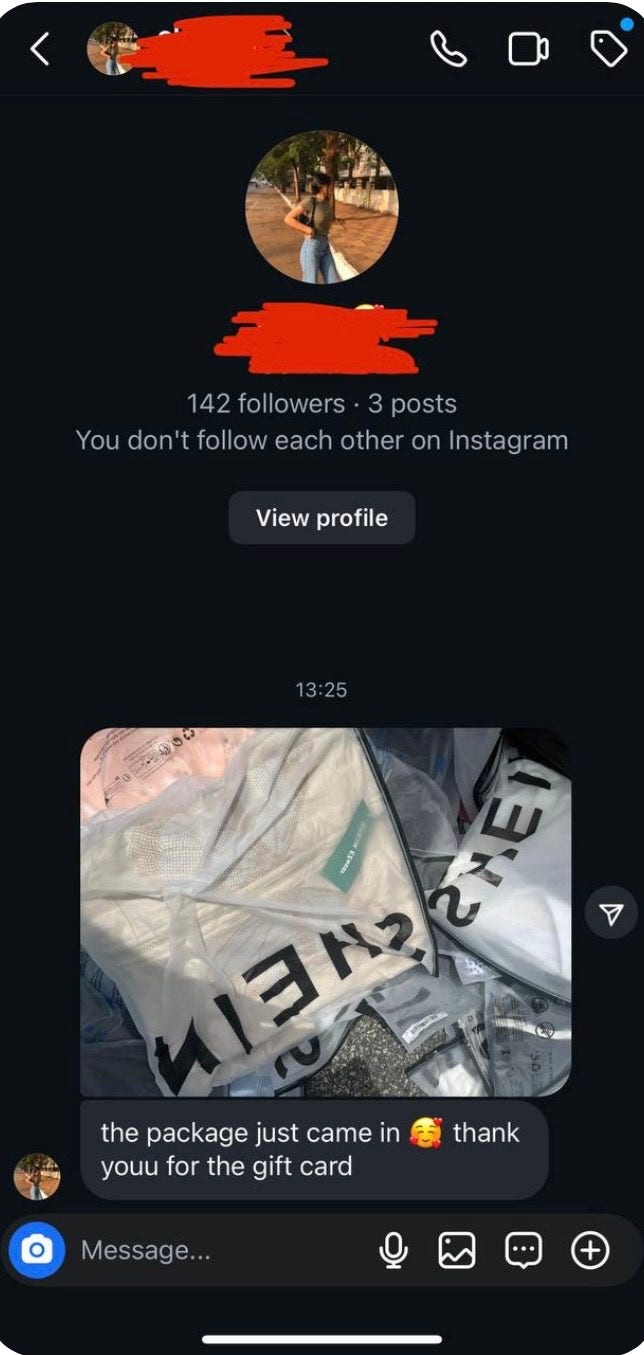Tap the View profile button
Screen dimensions: 644x1355
tap(321, 518)
